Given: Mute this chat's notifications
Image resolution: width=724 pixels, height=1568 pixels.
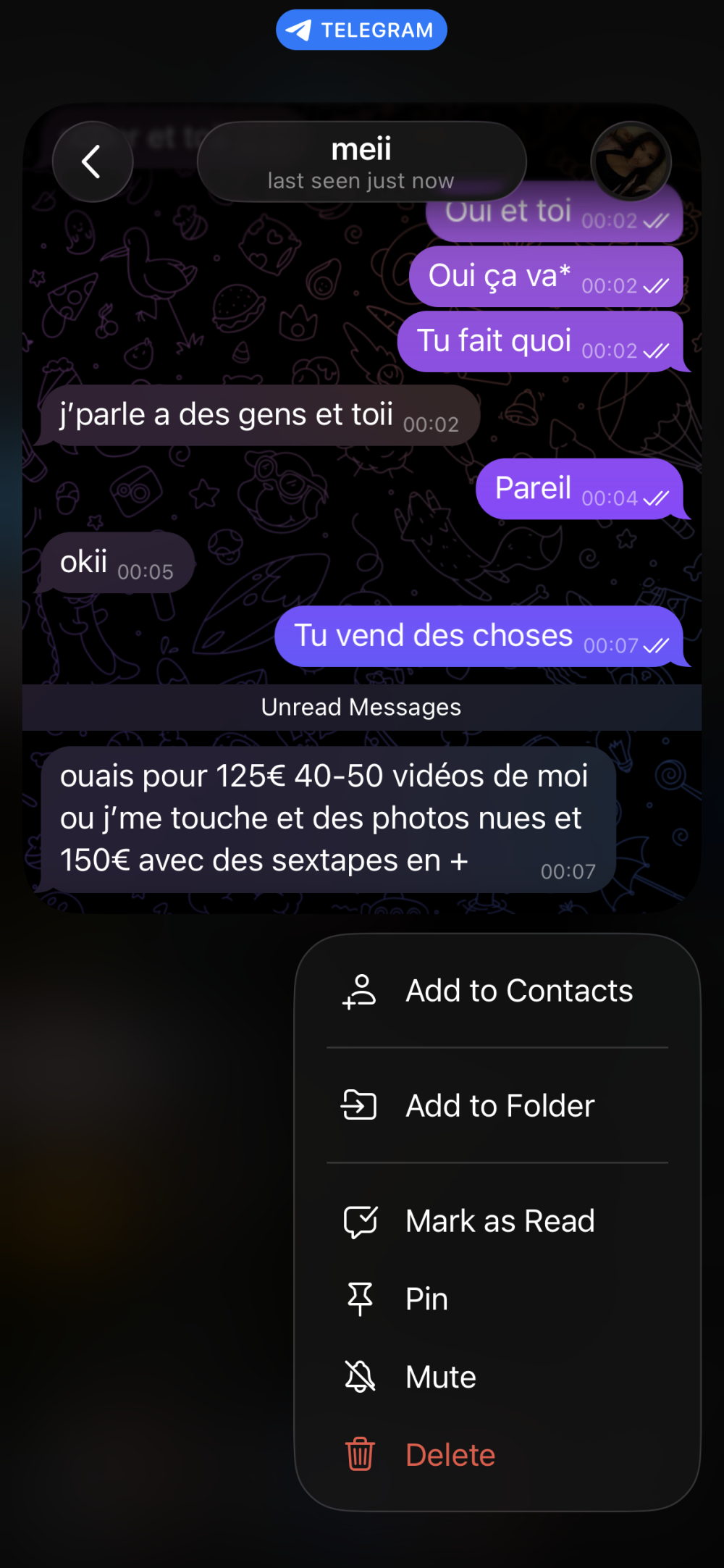Looking at the screenshot, I should pyautogui.click(x=497, y=1377).
